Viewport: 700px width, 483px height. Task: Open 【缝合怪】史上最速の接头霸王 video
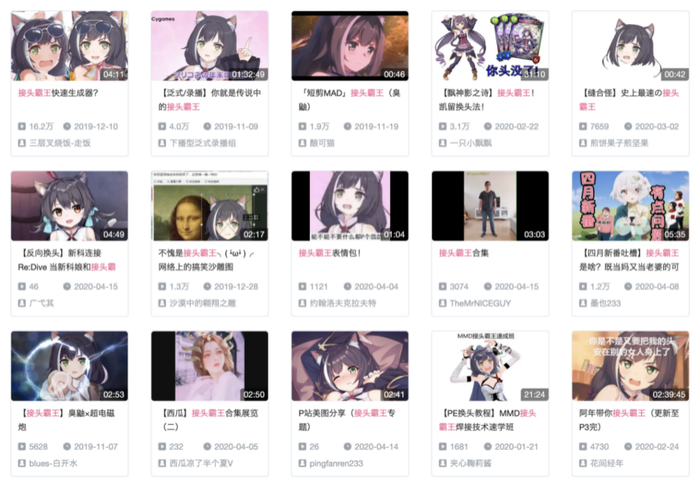629,46
